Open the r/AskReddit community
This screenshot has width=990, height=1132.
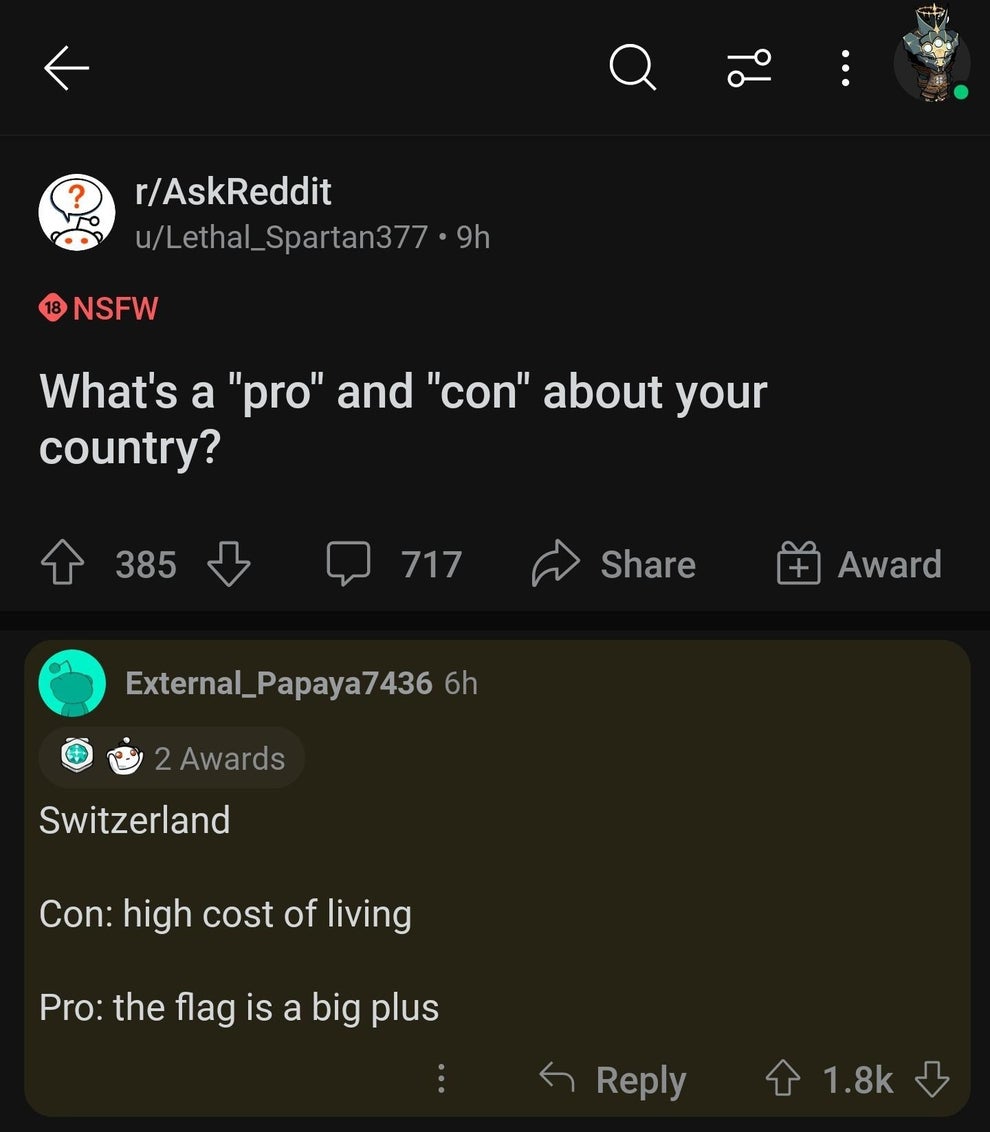point(233,191)
